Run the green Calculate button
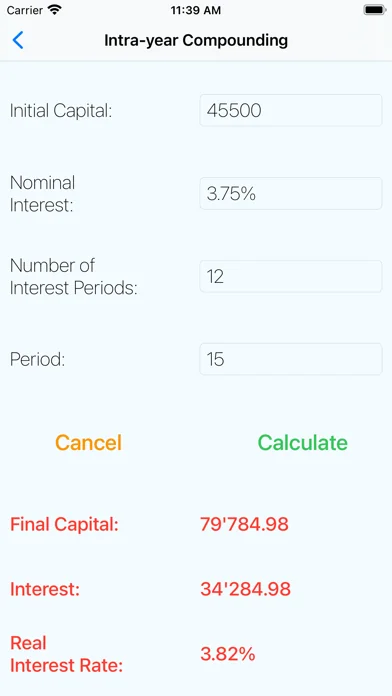This screenshot has height=696, width=392. pos(303,443)
